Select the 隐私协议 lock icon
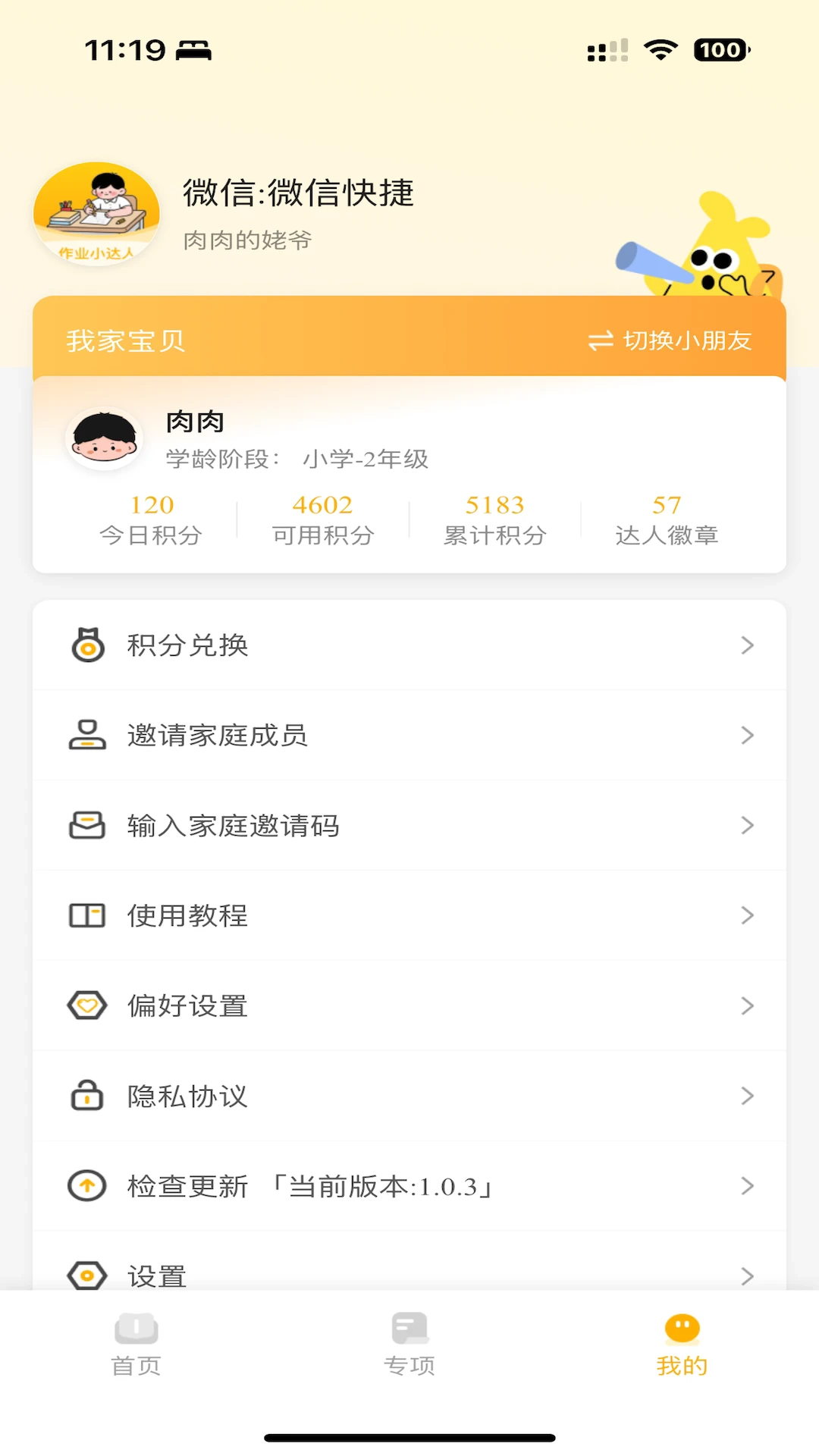Viewport: 819px width, 1456px height. point(87,1096)
